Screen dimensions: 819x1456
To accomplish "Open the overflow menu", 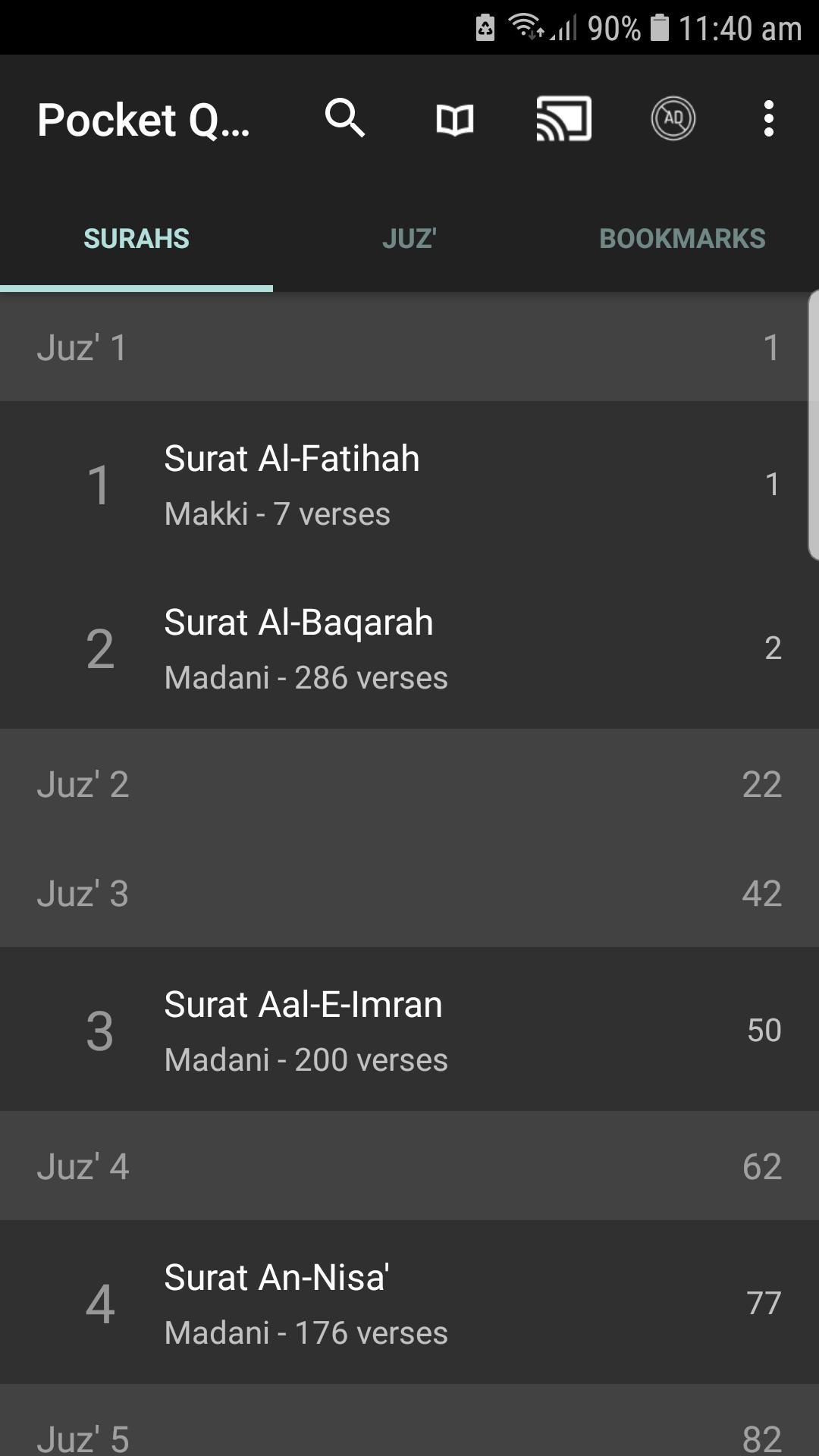I will pyautogui.click(x=769, y=119).
